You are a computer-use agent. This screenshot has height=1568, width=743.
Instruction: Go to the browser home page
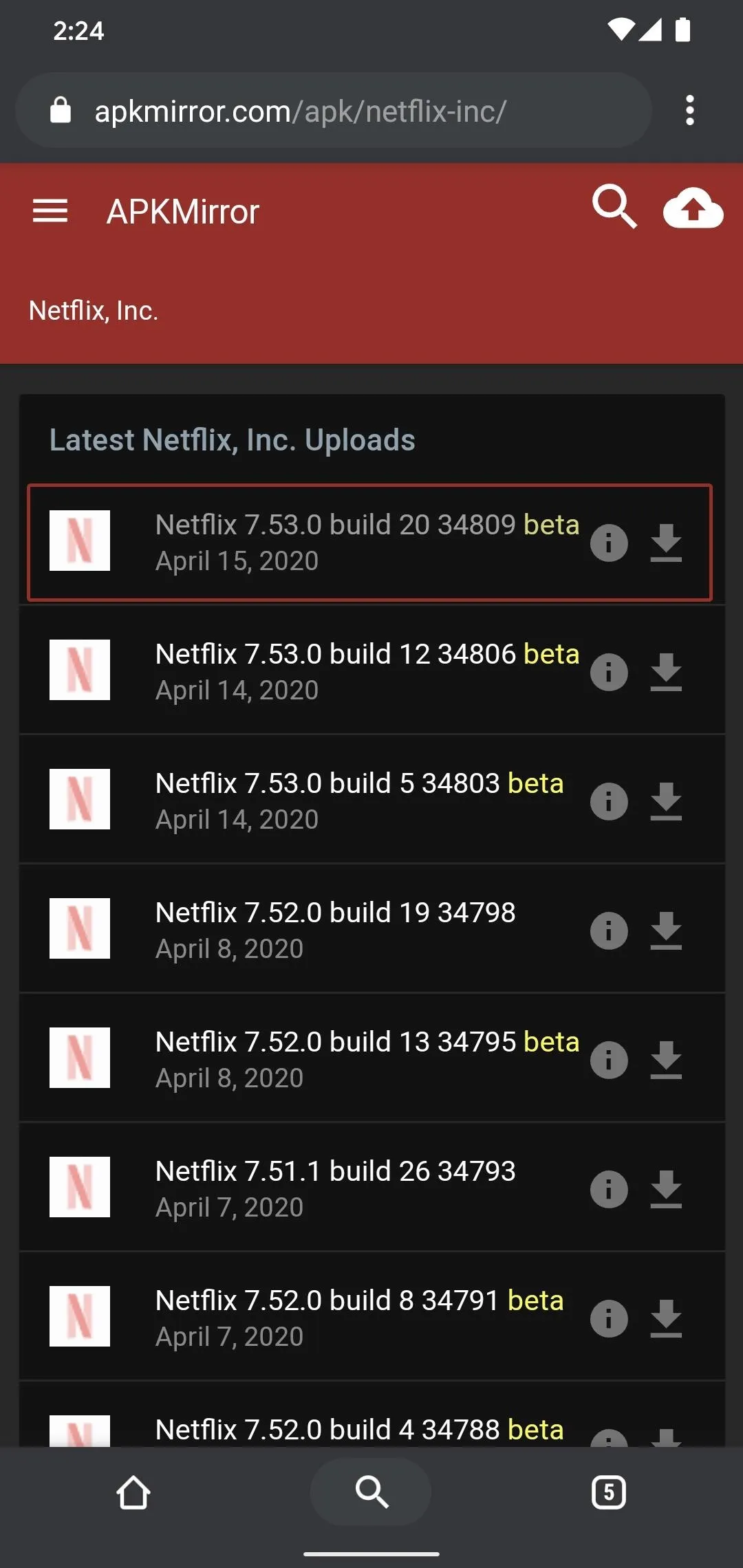[133, 1492]
